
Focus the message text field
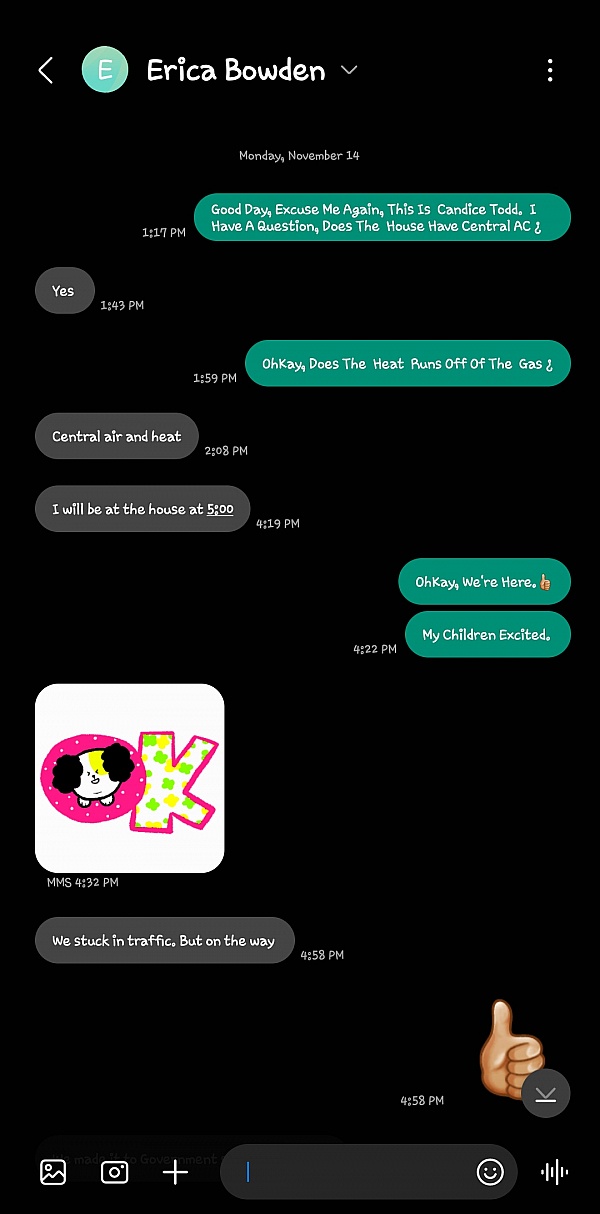(x=350, y=1172)
